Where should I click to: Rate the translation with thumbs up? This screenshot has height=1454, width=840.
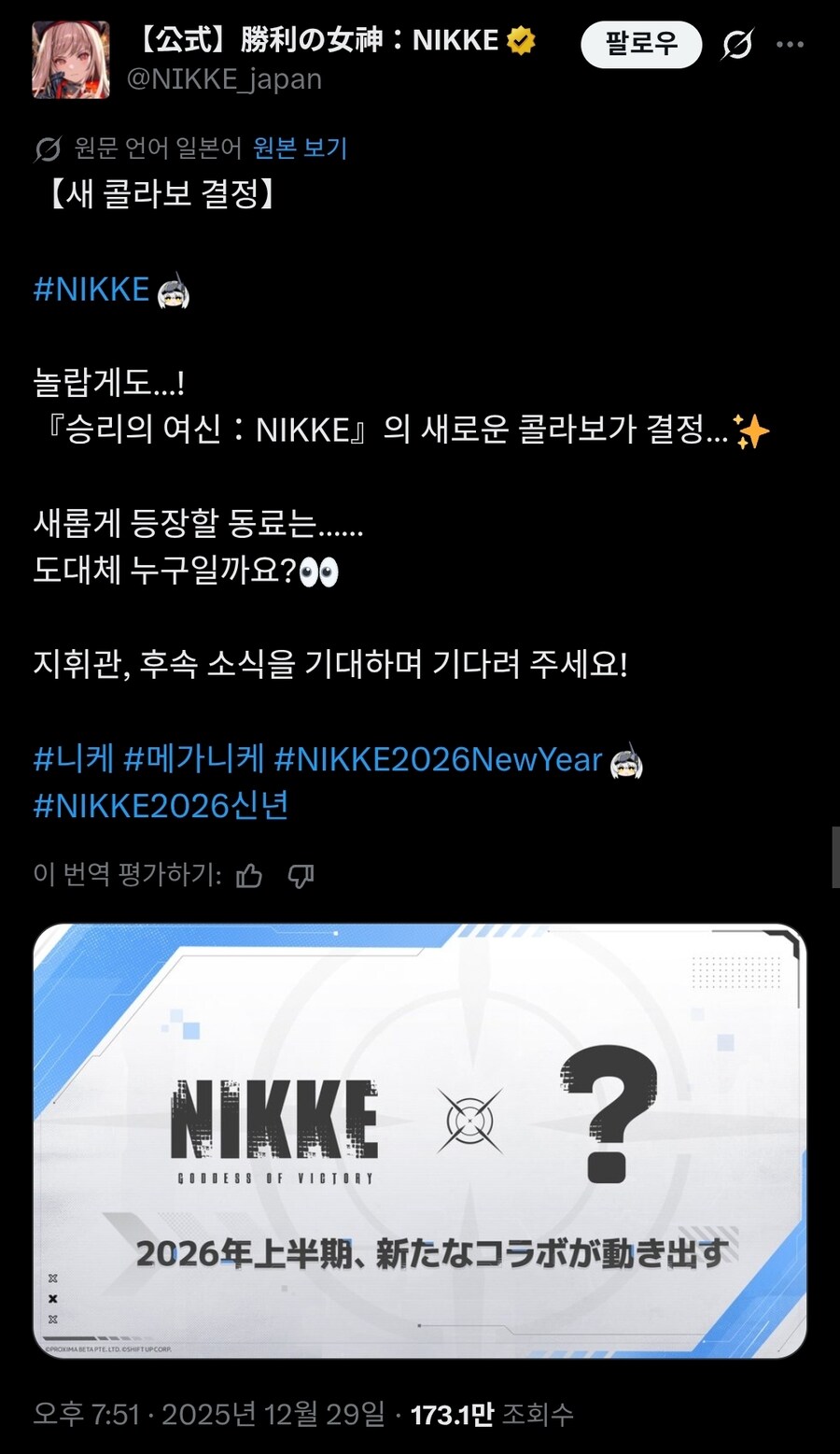(249, 876)
